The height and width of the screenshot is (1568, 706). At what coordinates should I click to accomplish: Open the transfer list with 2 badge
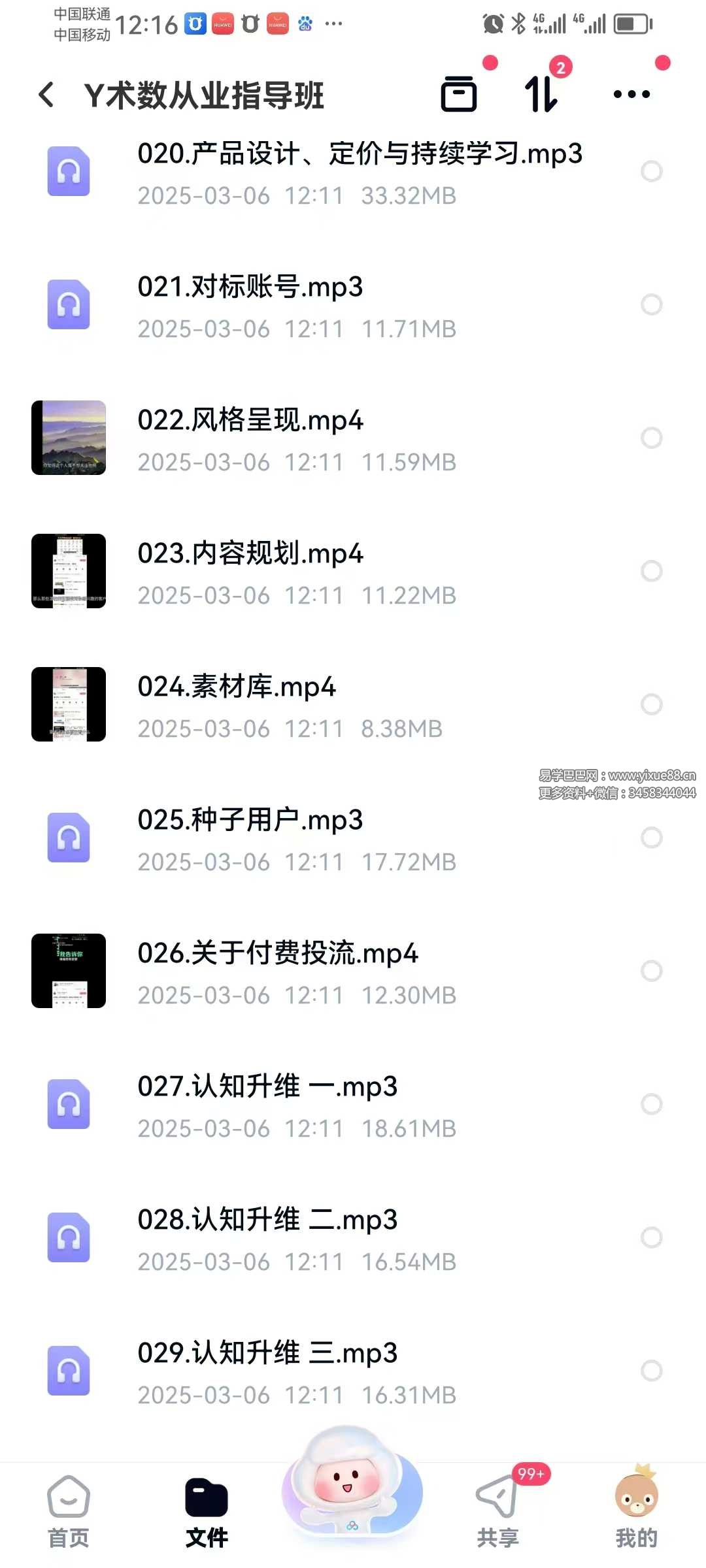pyautogui.click(x=542, y=94)
